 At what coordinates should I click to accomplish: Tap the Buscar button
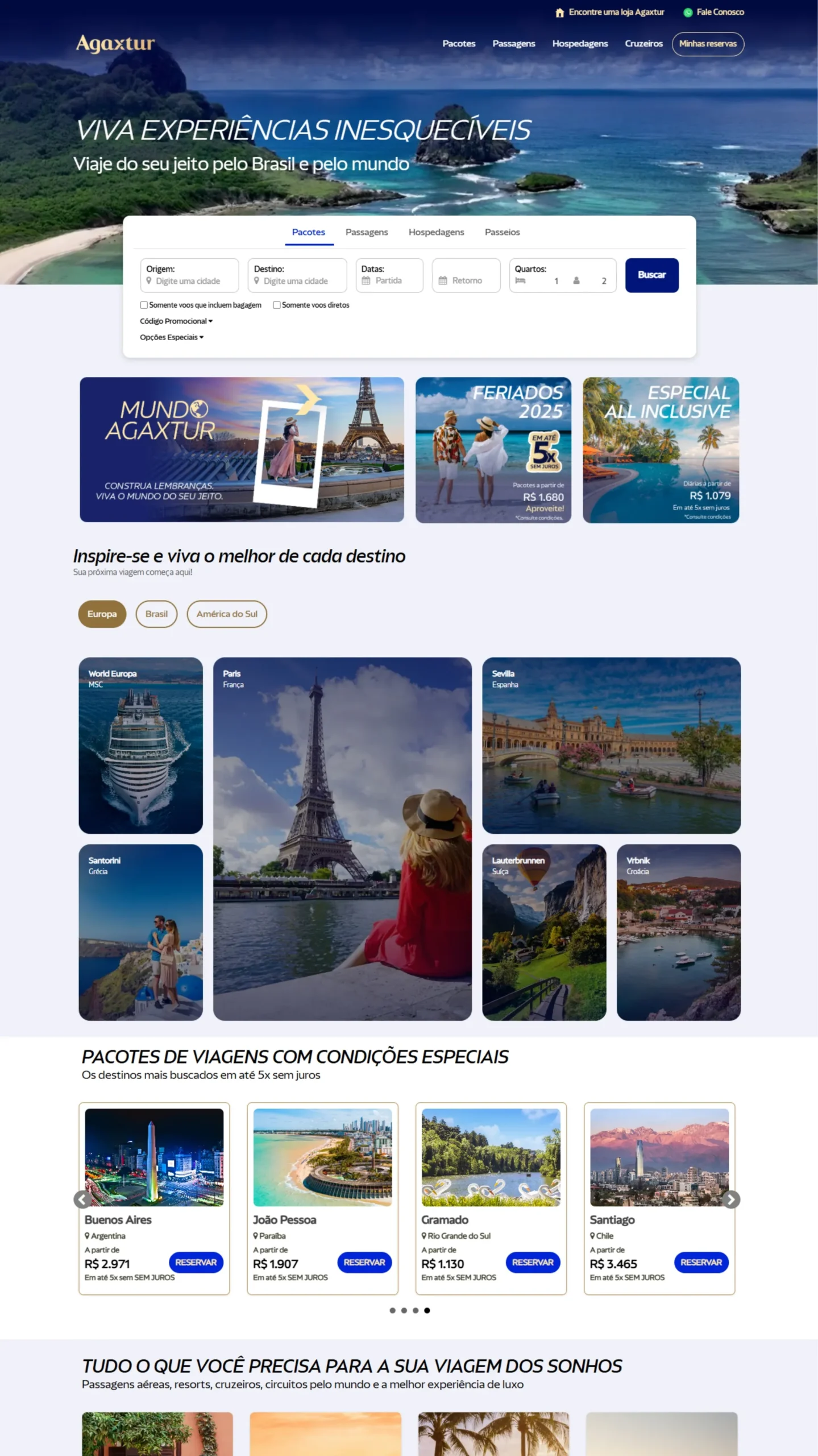click(651, 275)
